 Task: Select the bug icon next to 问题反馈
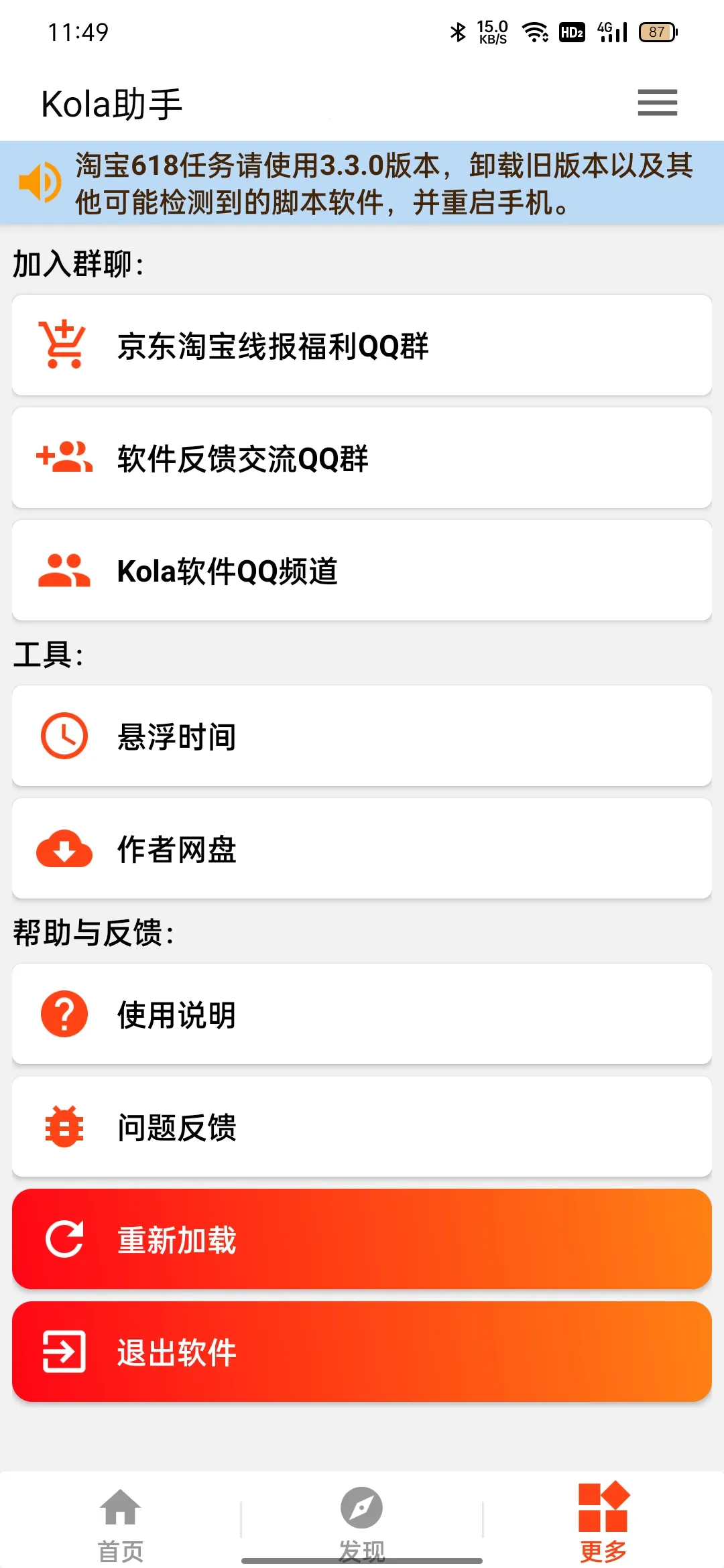point(63,1126)
